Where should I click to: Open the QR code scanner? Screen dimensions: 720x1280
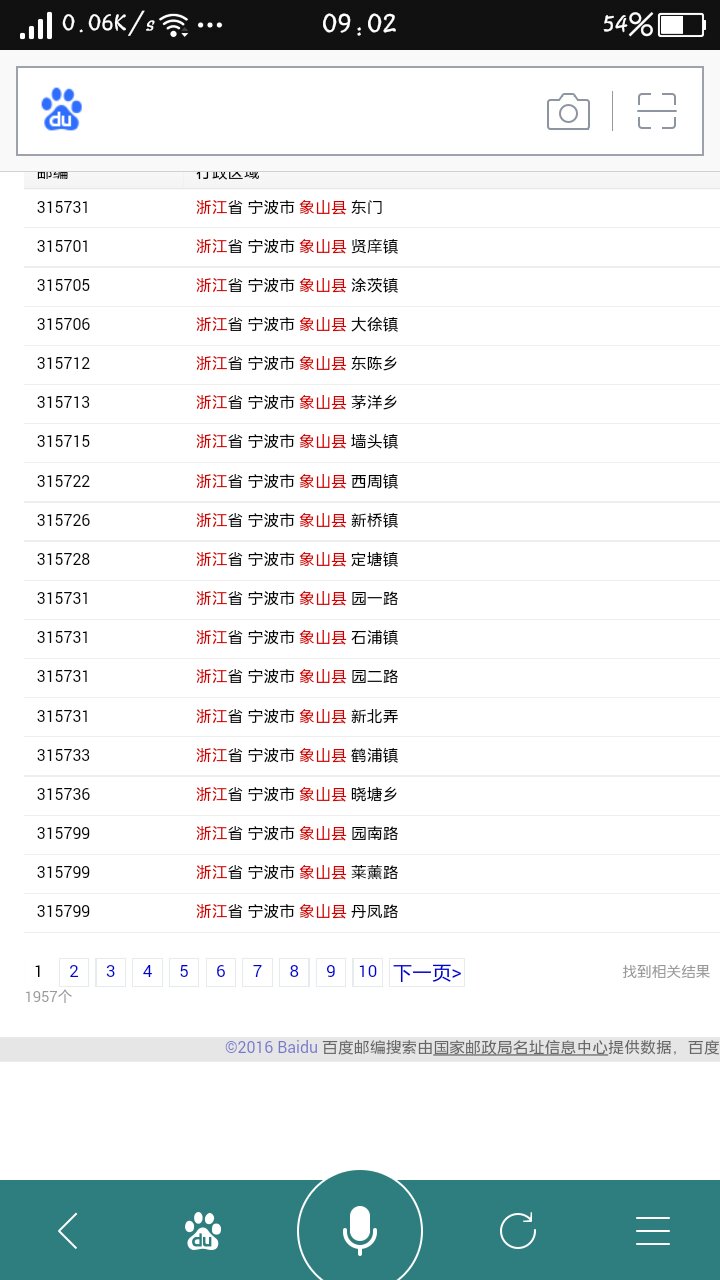pos(657,111)
